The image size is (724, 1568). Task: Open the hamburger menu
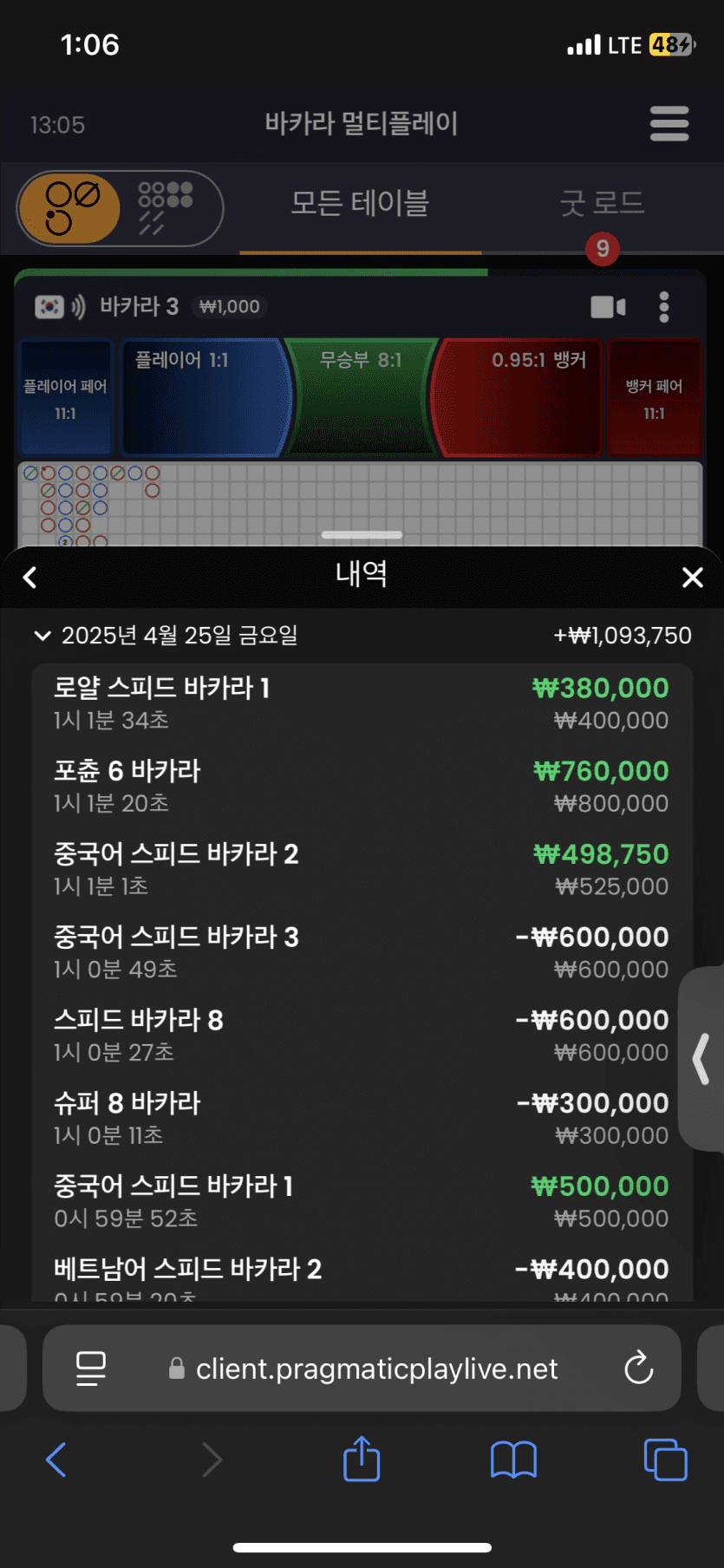669,124
